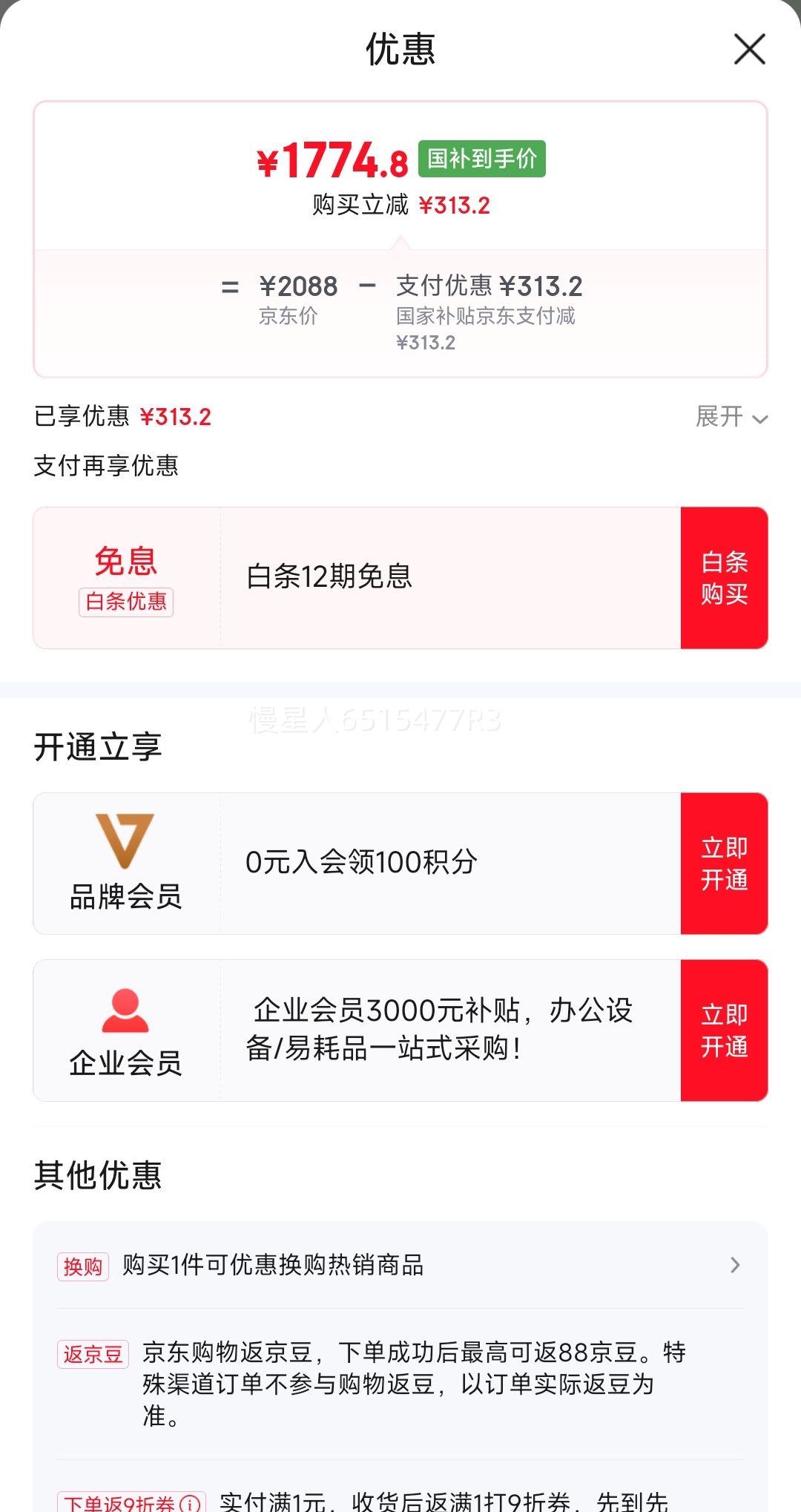Tap the 白条购买 button

click(x=724, y=578)
